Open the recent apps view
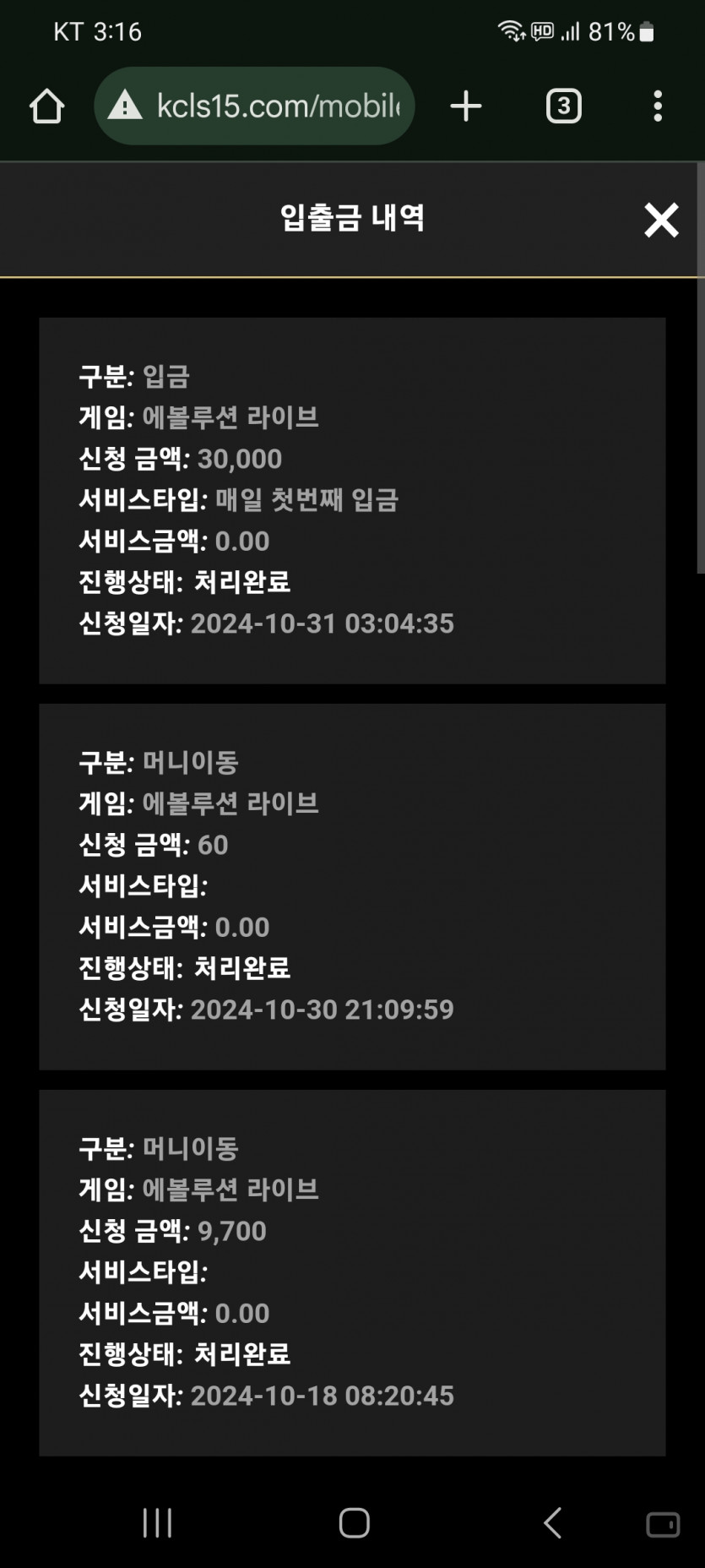The width and height of the screenshot is (705, 1568). click(157, 1522)
